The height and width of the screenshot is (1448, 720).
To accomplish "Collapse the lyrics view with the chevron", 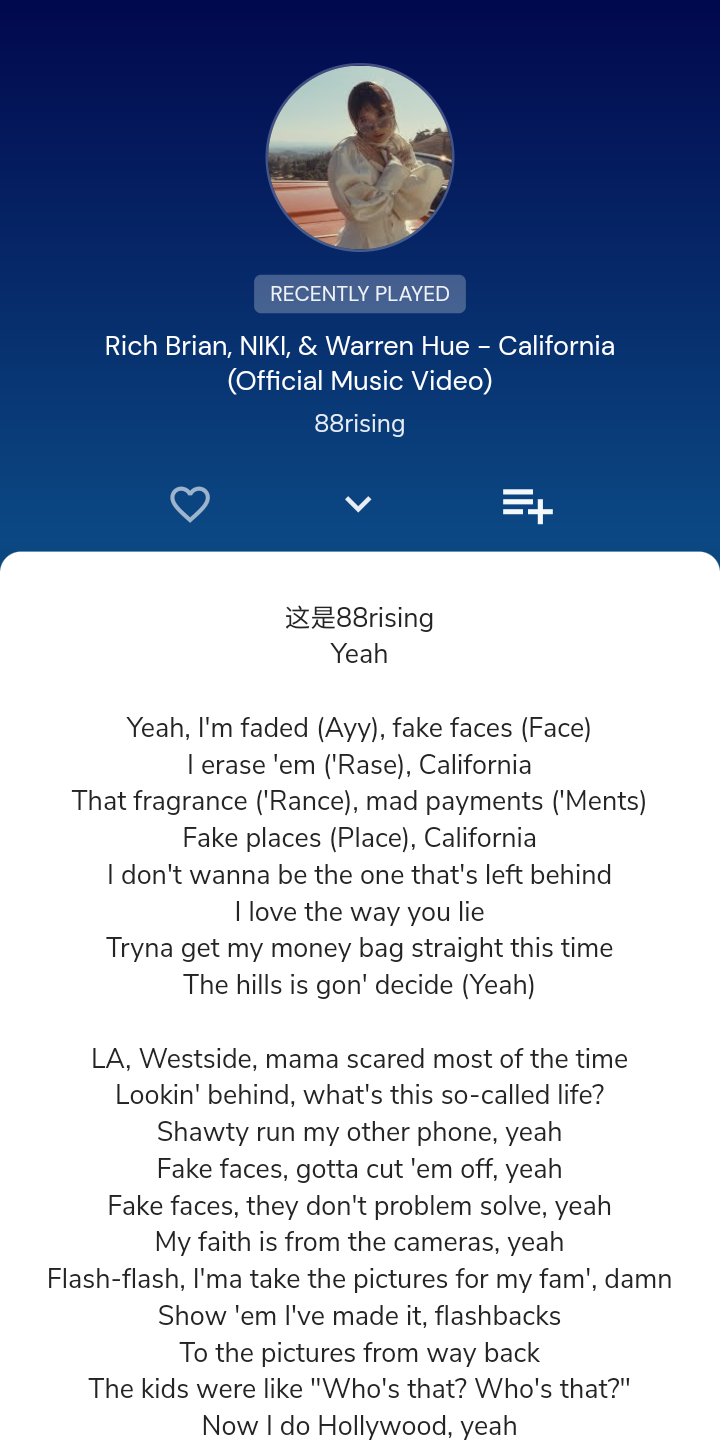I will click(x=358, y=504).
